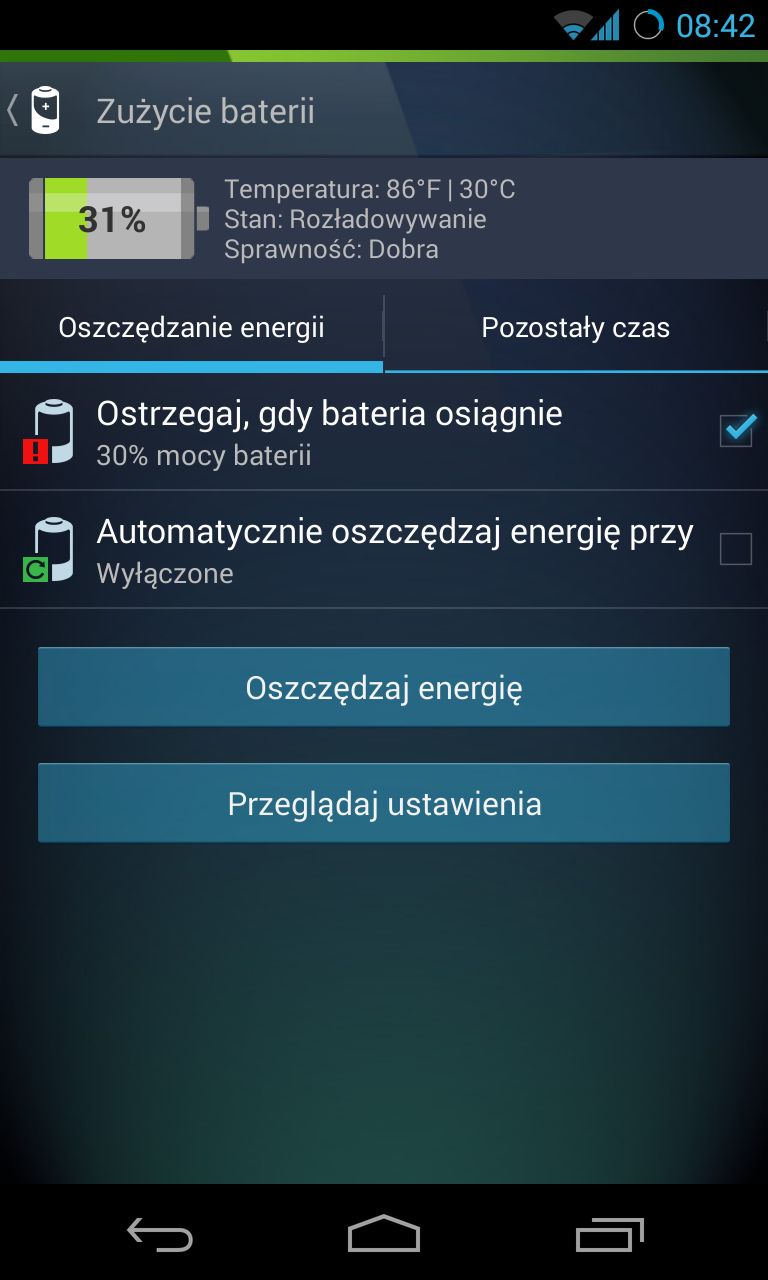Screen dimensions: 768x1280
Task: Tap the system back button
Action: tap(160, 1234)
